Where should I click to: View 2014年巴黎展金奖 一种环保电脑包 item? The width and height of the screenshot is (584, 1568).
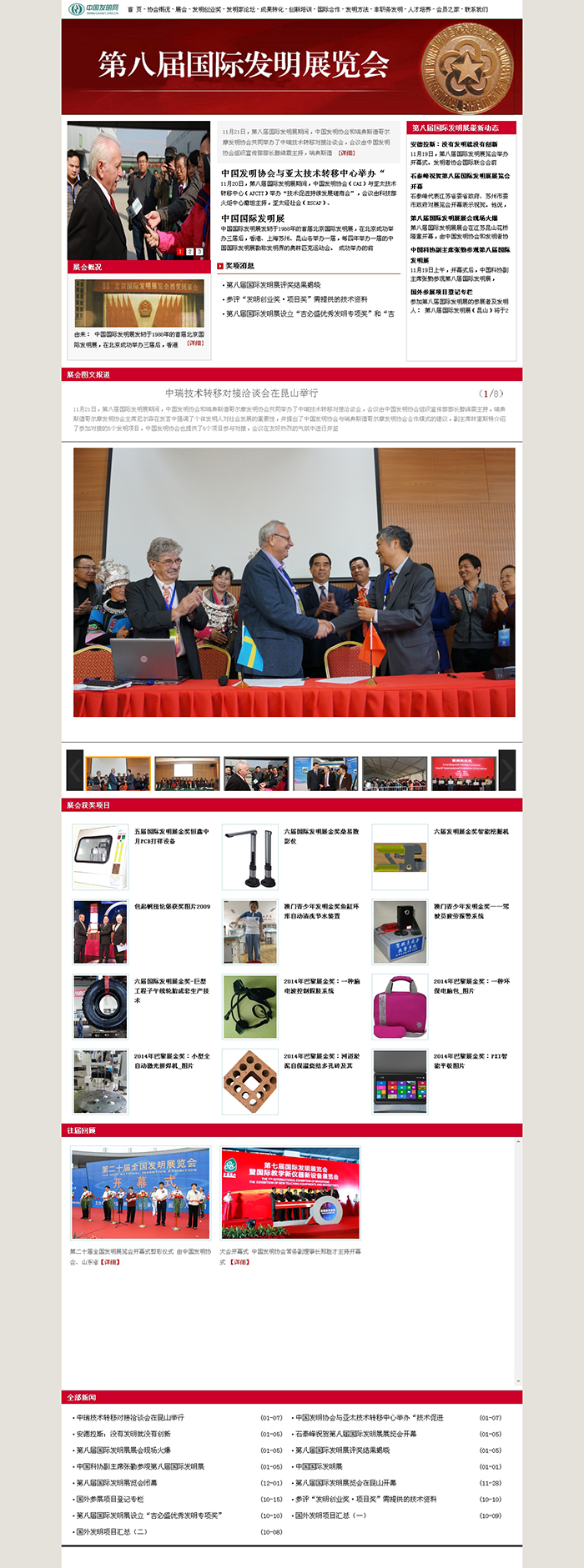tap(471, 986)
